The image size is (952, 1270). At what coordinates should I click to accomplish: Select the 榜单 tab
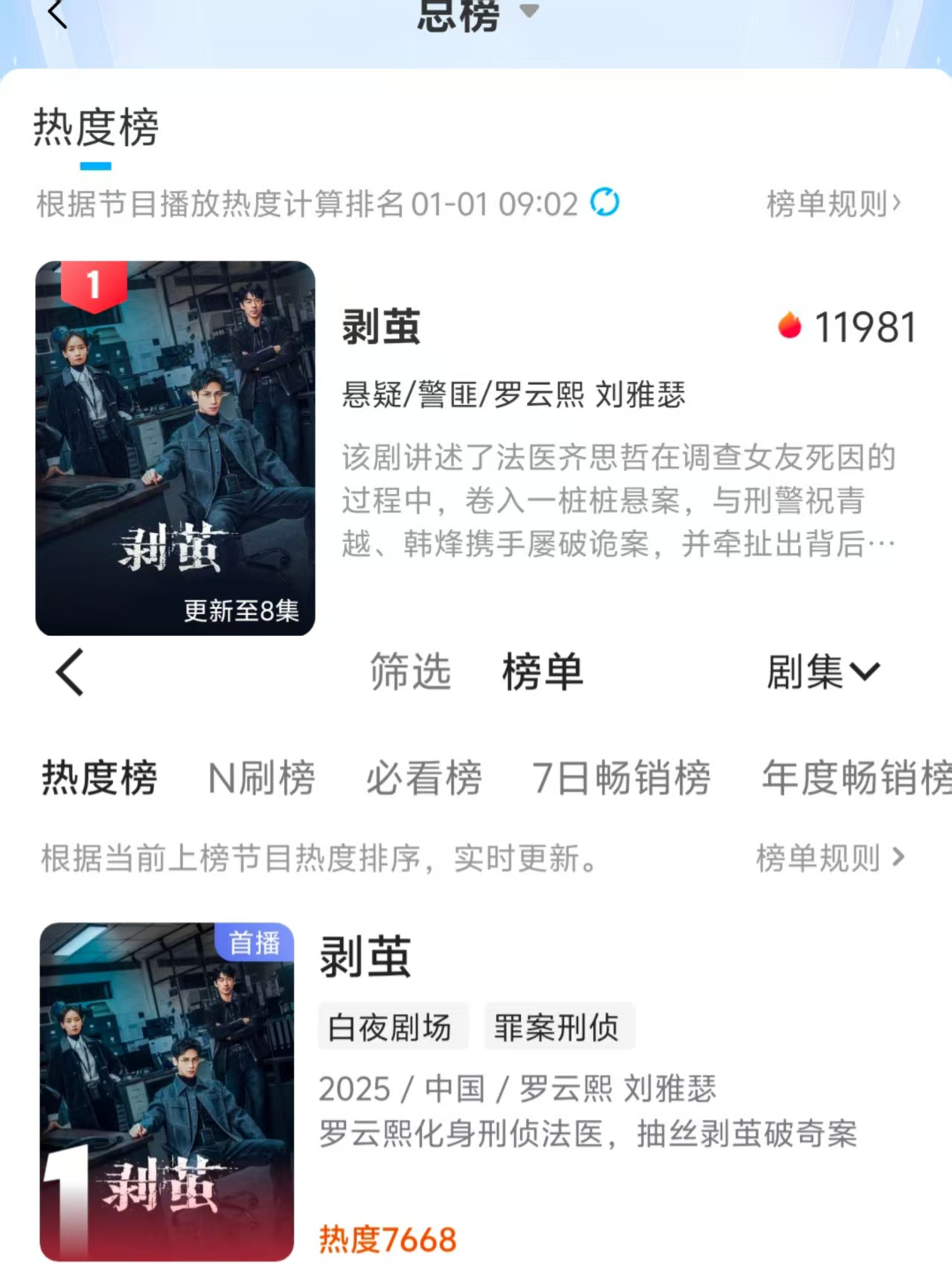coord(543,671)
